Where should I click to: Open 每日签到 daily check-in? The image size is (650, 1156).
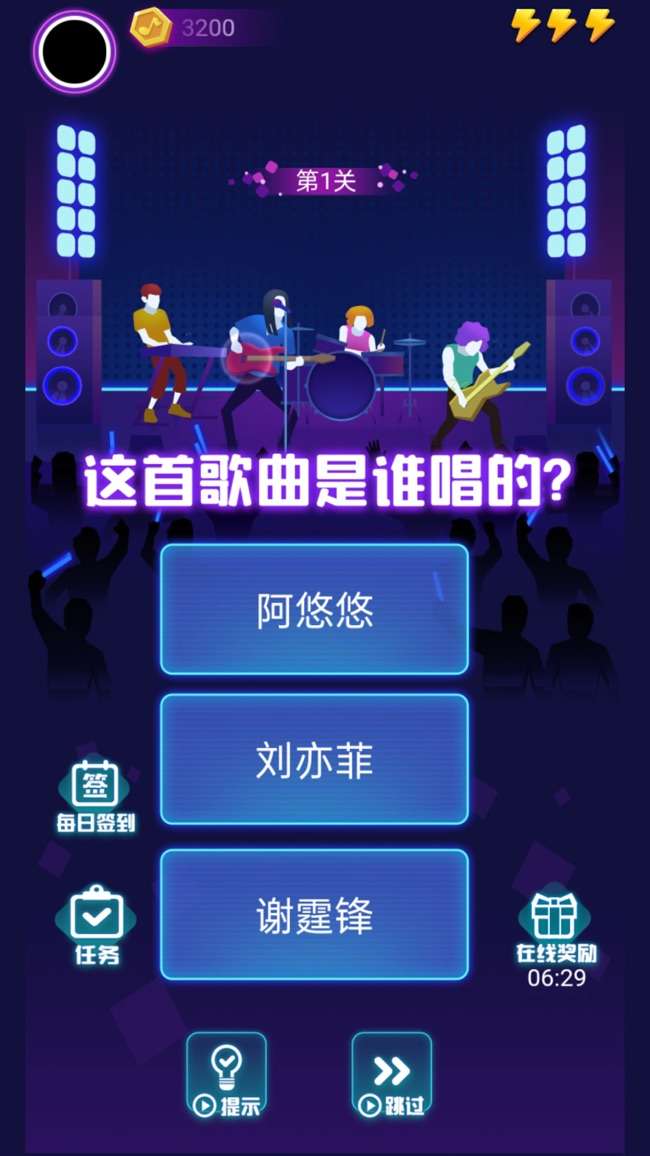tap(96, 795)
